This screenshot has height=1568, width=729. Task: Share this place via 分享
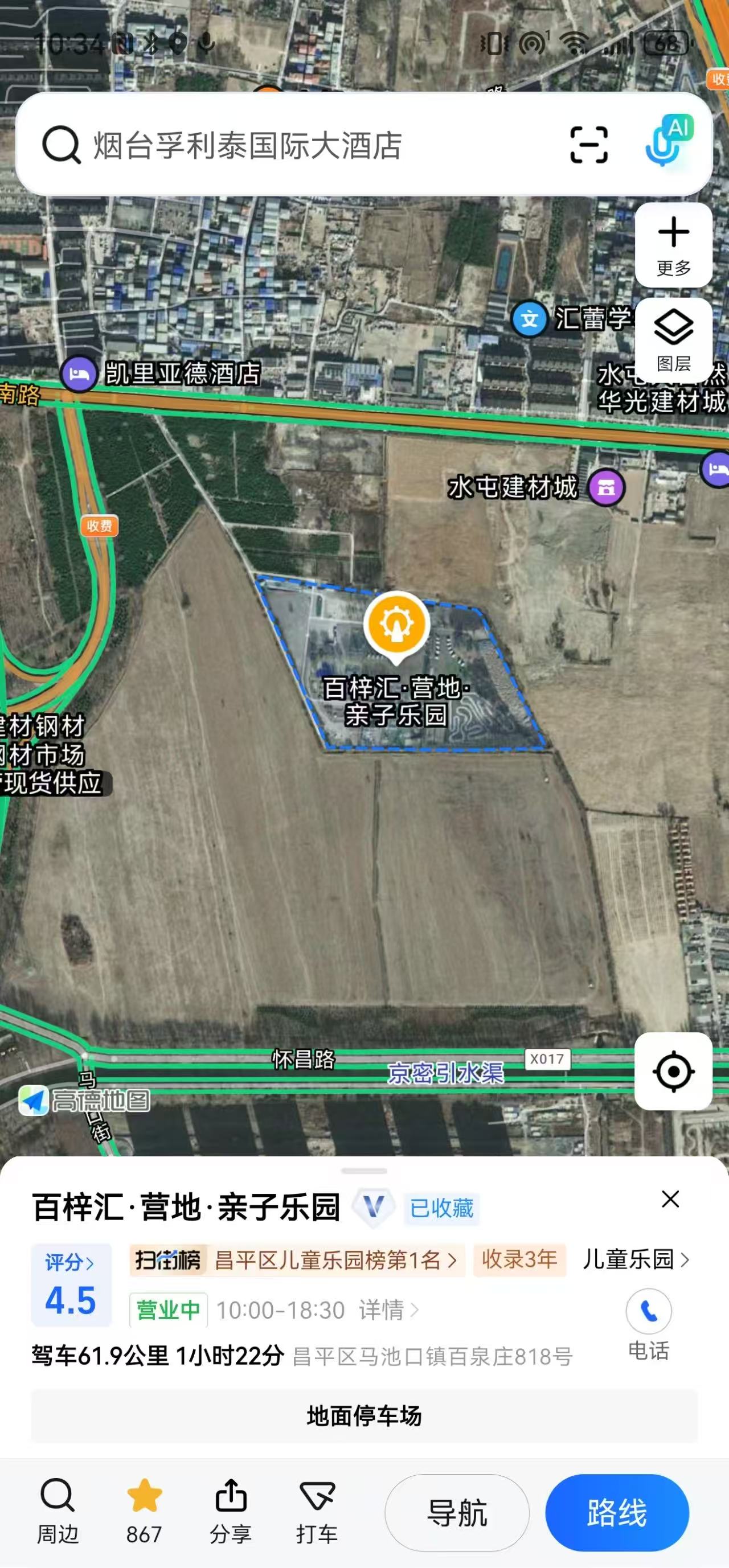231,1511
